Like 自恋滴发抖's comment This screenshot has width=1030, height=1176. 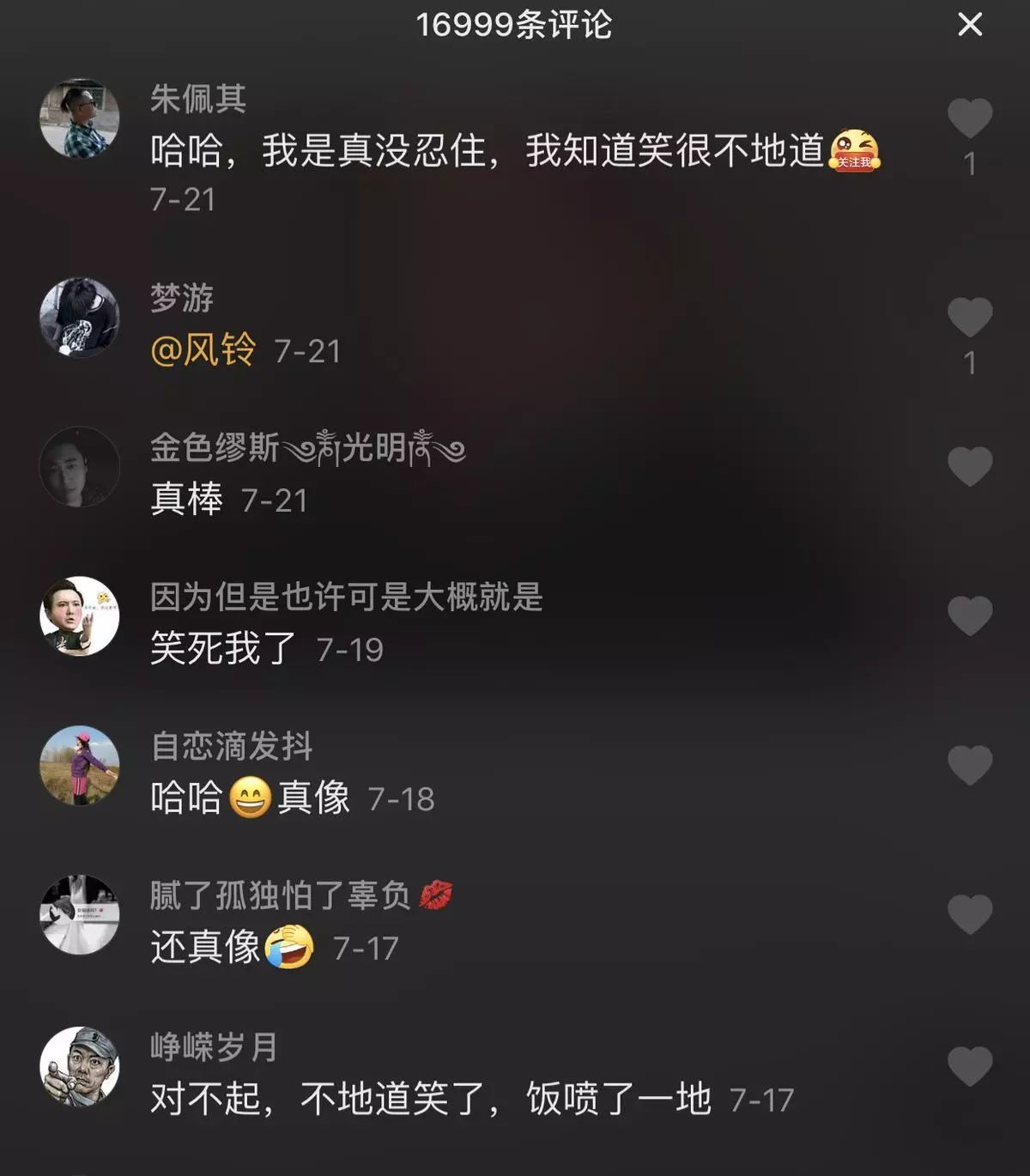969,766
